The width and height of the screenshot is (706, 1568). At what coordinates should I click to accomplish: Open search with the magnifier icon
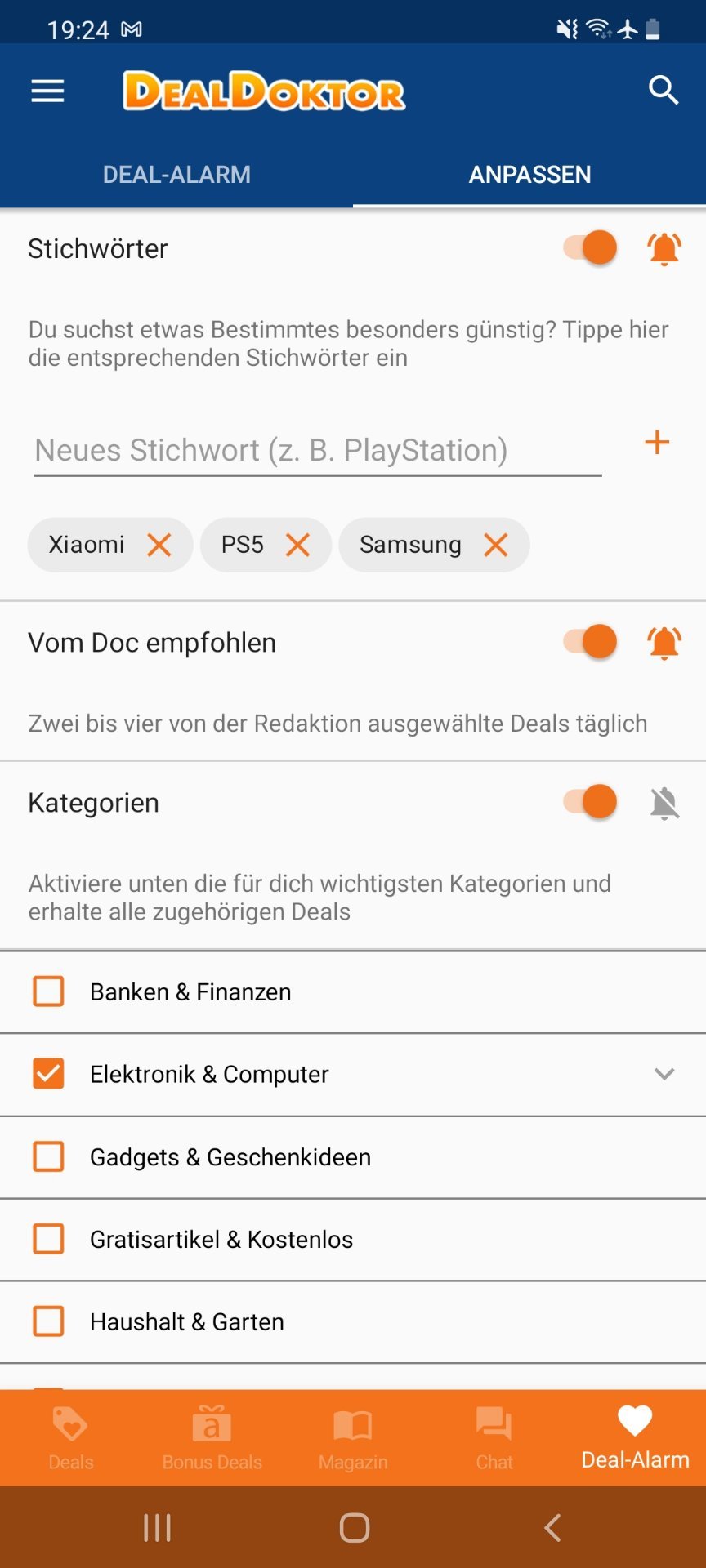point(664,91)
